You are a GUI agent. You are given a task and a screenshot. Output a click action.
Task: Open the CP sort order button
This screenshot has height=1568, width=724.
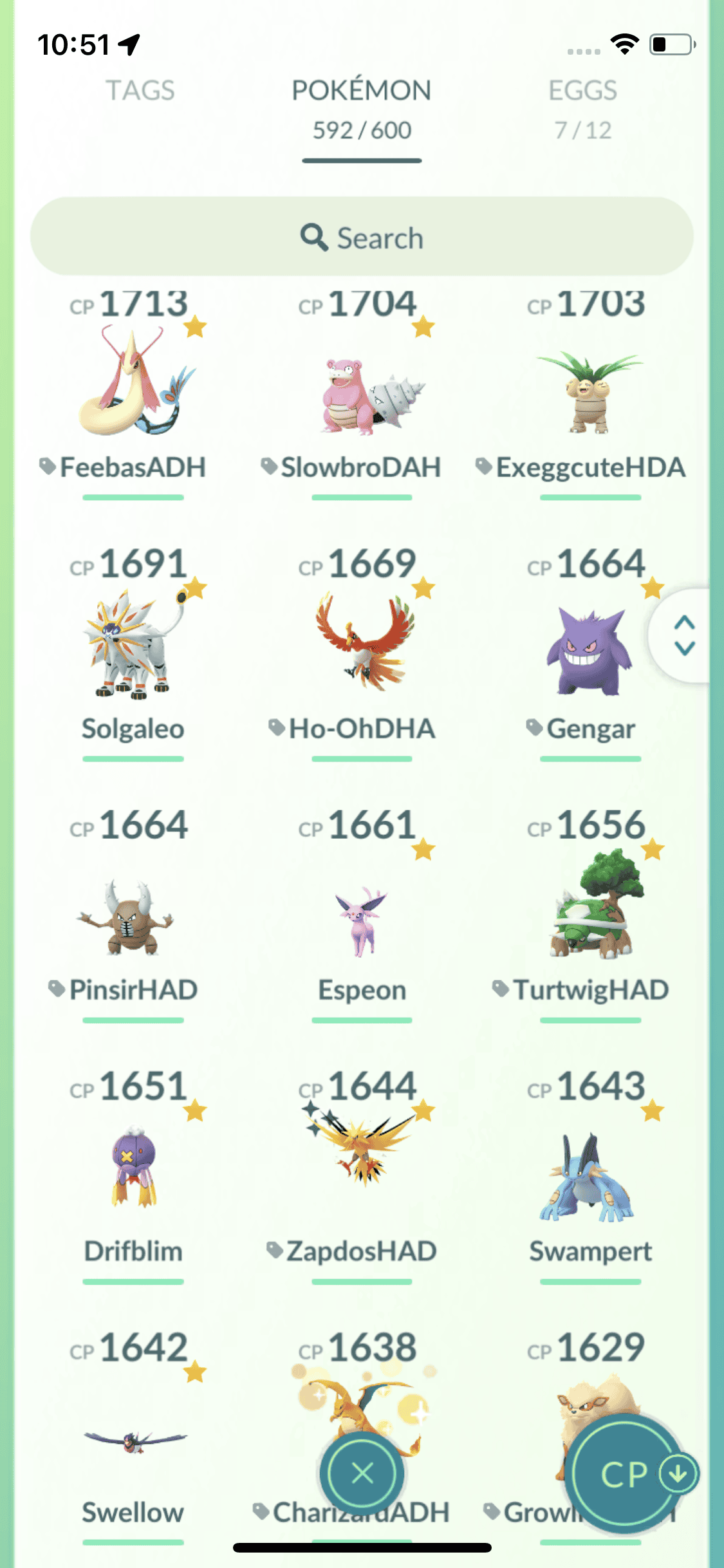click(x=625, y=1474)
